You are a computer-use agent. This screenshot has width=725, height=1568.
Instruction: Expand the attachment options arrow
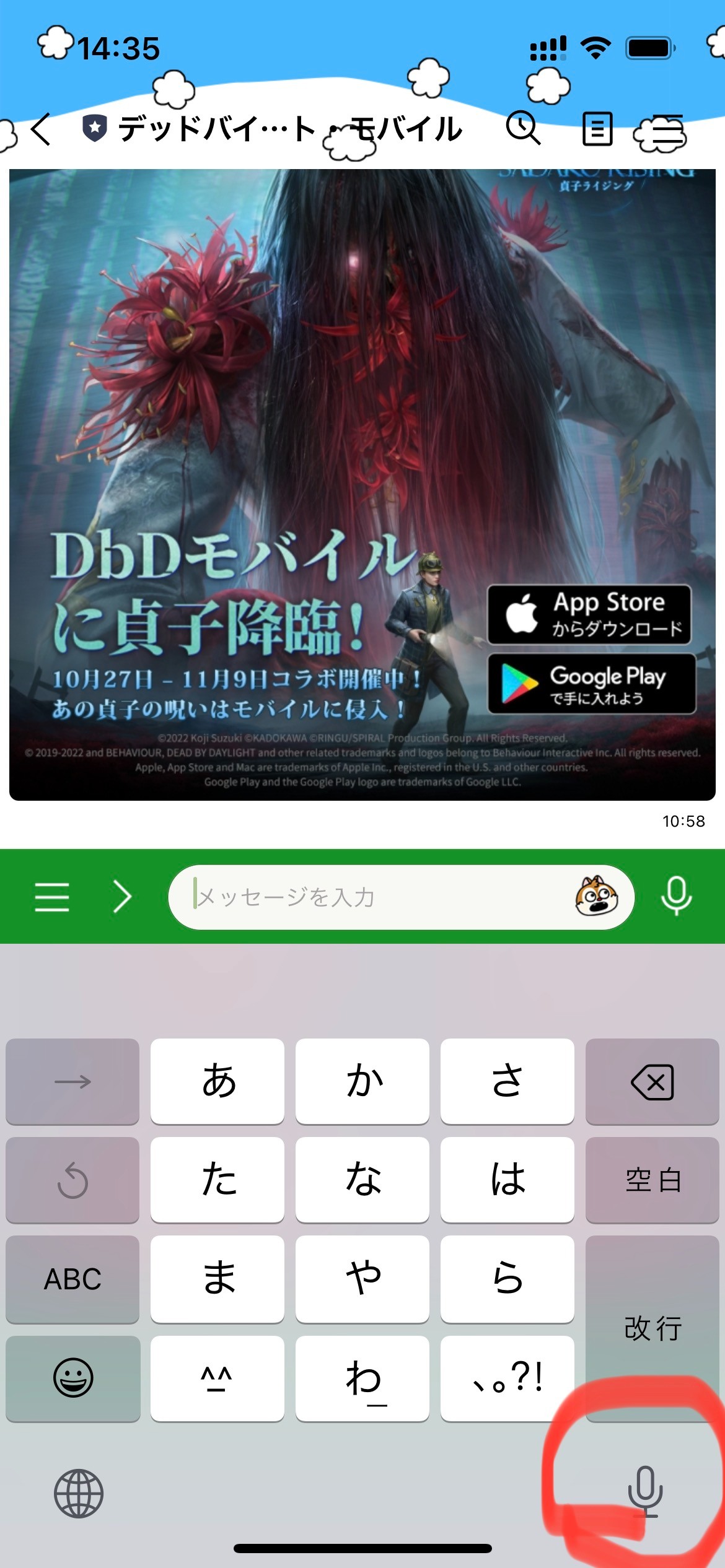coord(123,897)
